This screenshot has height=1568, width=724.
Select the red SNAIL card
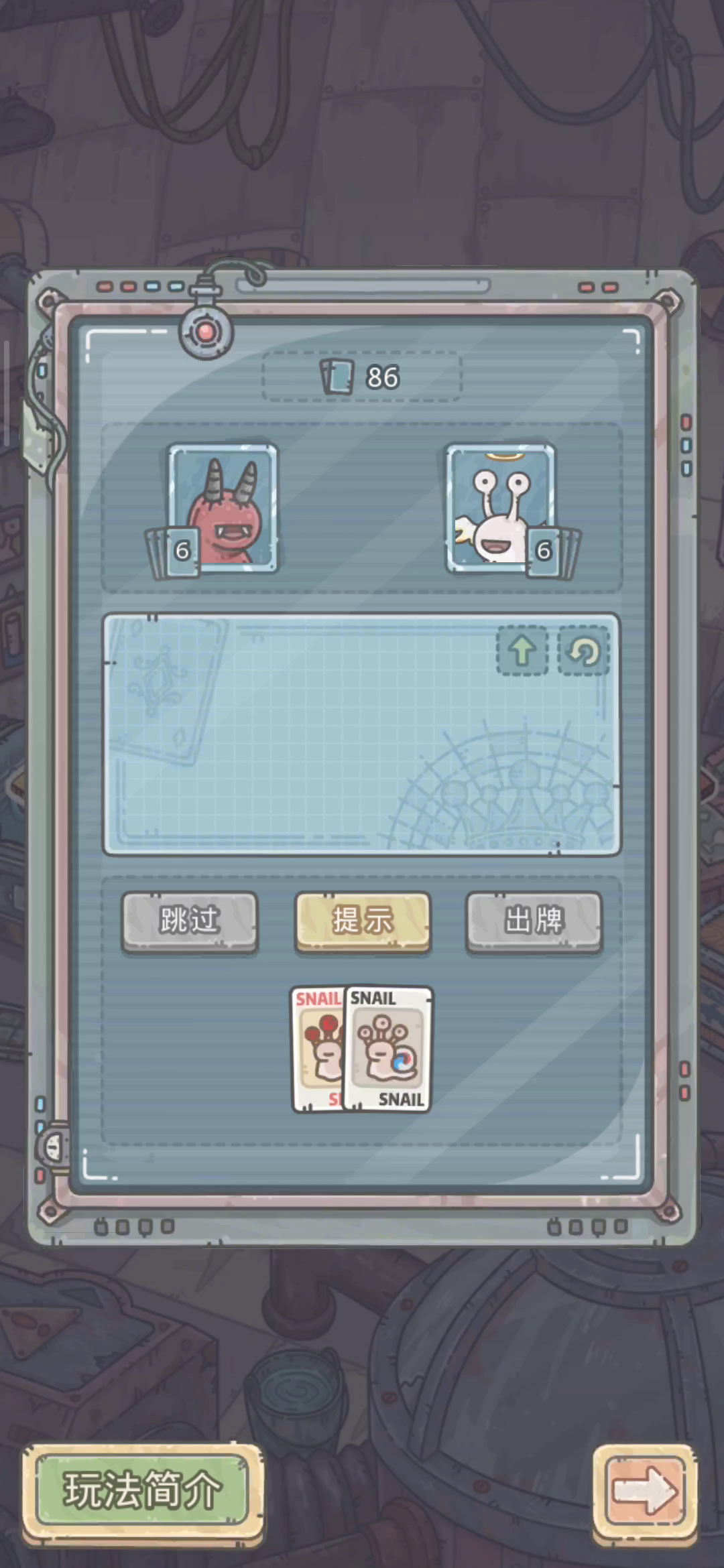(316, 1049)
